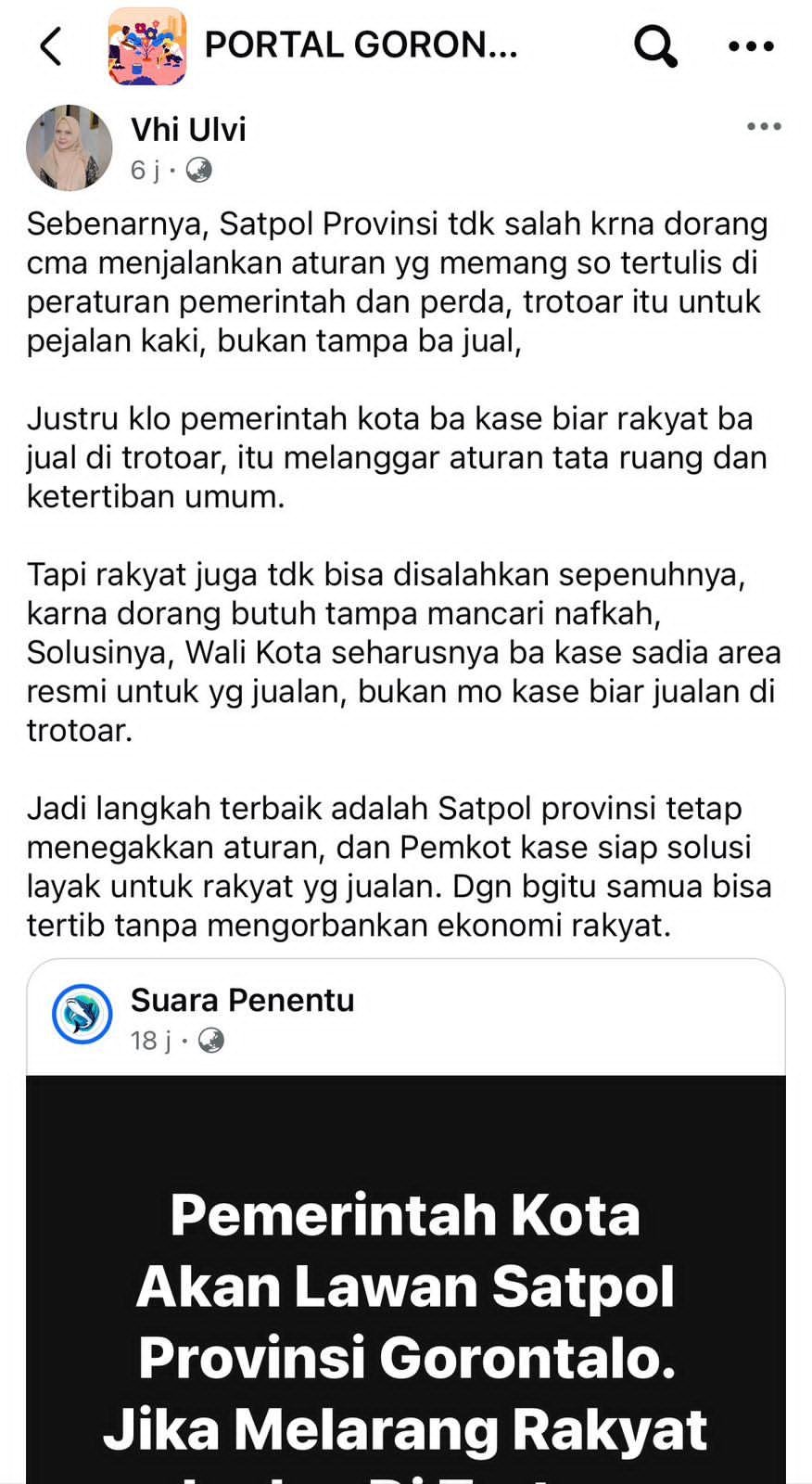Open the PORTAL GORON... group page
This screenshot has height=1484, width=812.
click(x=360, y=45)
